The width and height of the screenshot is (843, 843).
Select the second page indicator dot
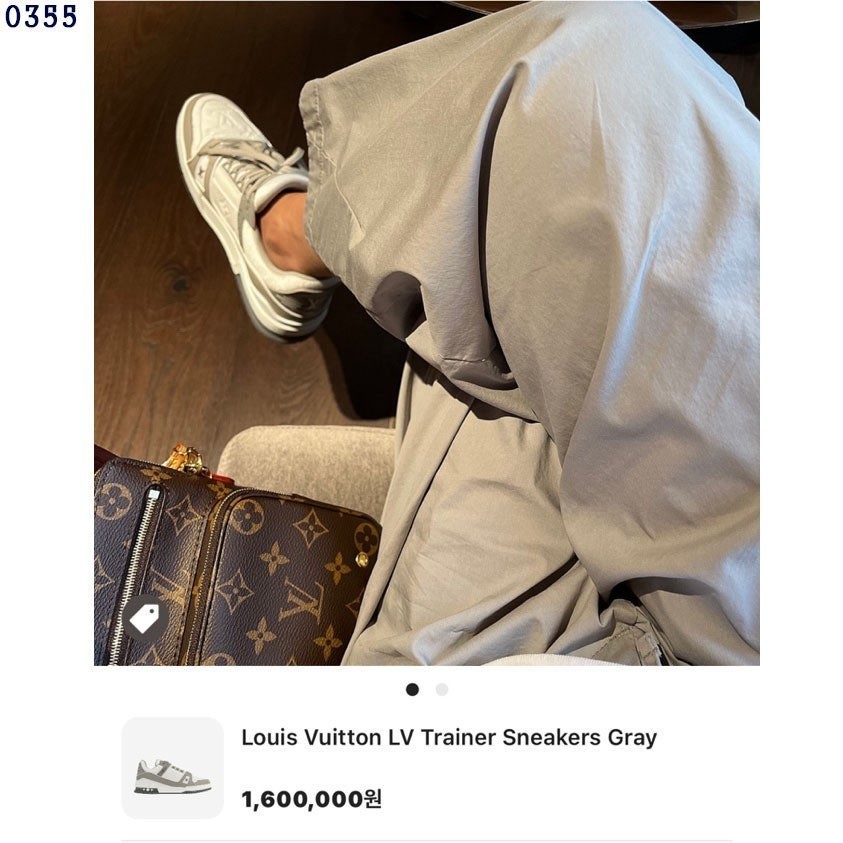(x=442, y=689)
